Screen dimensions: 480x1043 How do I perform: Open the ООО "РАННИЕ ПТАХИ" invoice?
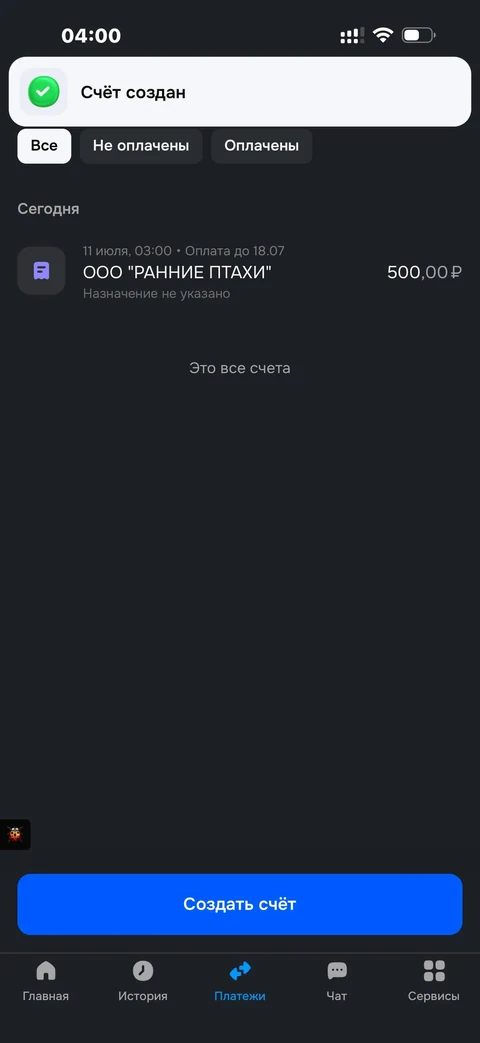(x=239, y=271)
